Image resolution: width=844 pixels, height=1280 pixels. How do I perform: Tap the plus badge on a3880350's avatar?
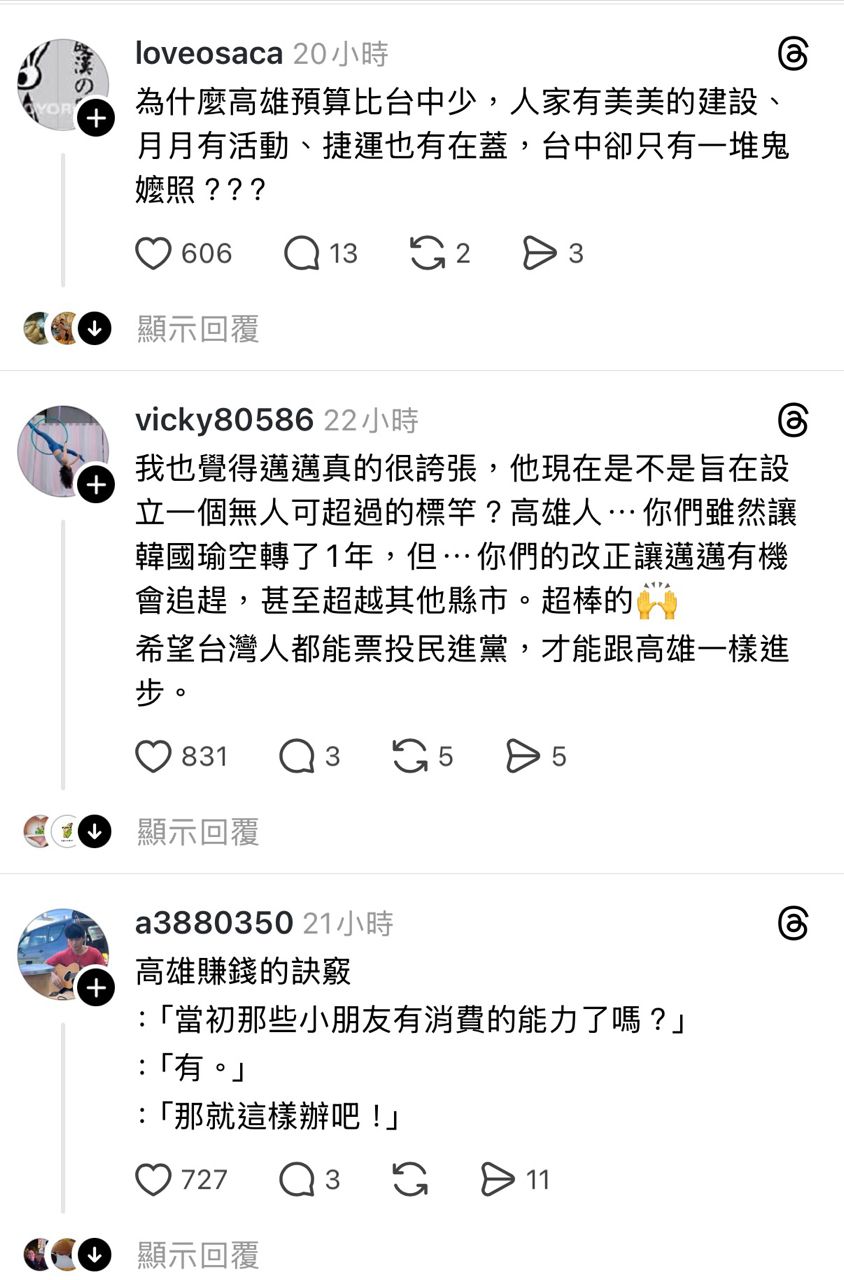tap(95, 989)
